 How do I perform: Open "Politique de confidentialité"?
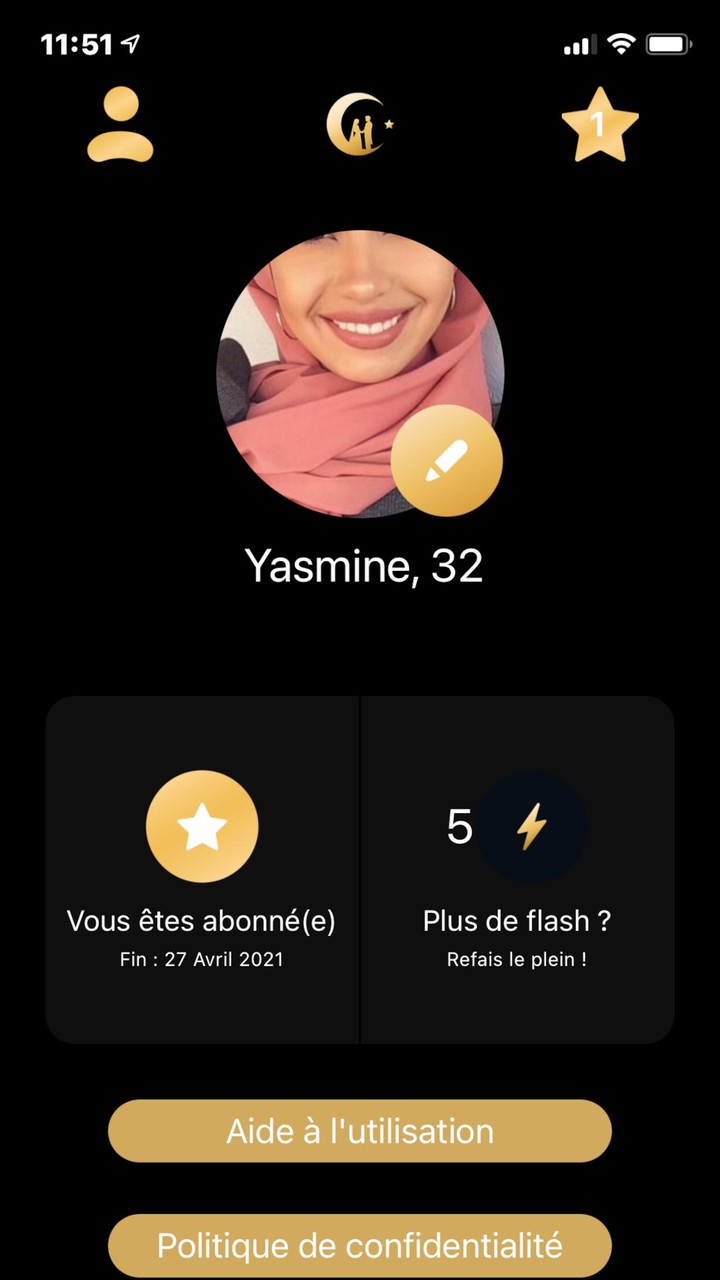(x=360, y=1246)
